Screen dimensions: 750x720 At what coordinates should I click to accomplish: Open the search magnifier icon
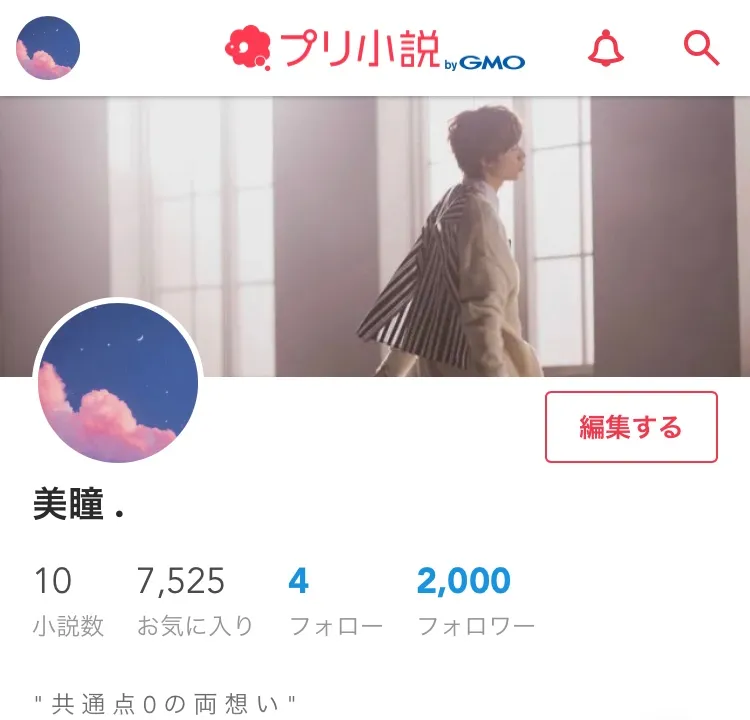click(701, 48)
